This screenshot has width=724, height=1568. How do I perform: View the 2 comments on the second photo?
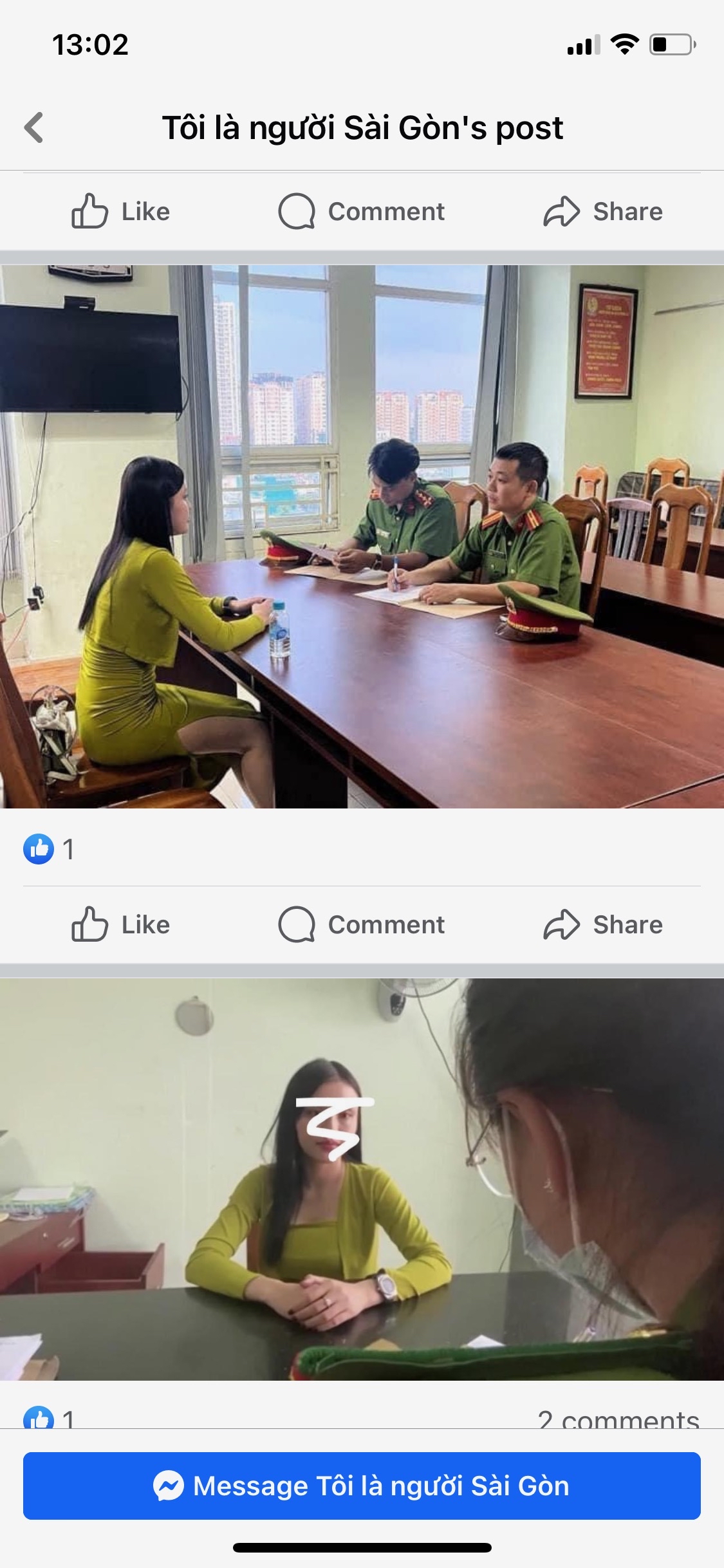pos(618,1419)
